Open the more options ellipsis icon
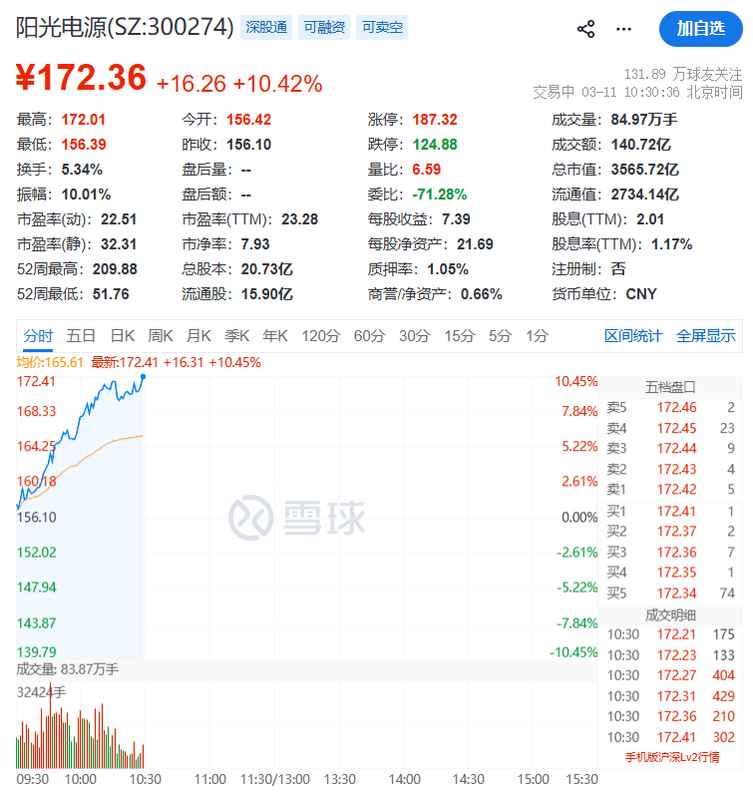 pos(623,29)
